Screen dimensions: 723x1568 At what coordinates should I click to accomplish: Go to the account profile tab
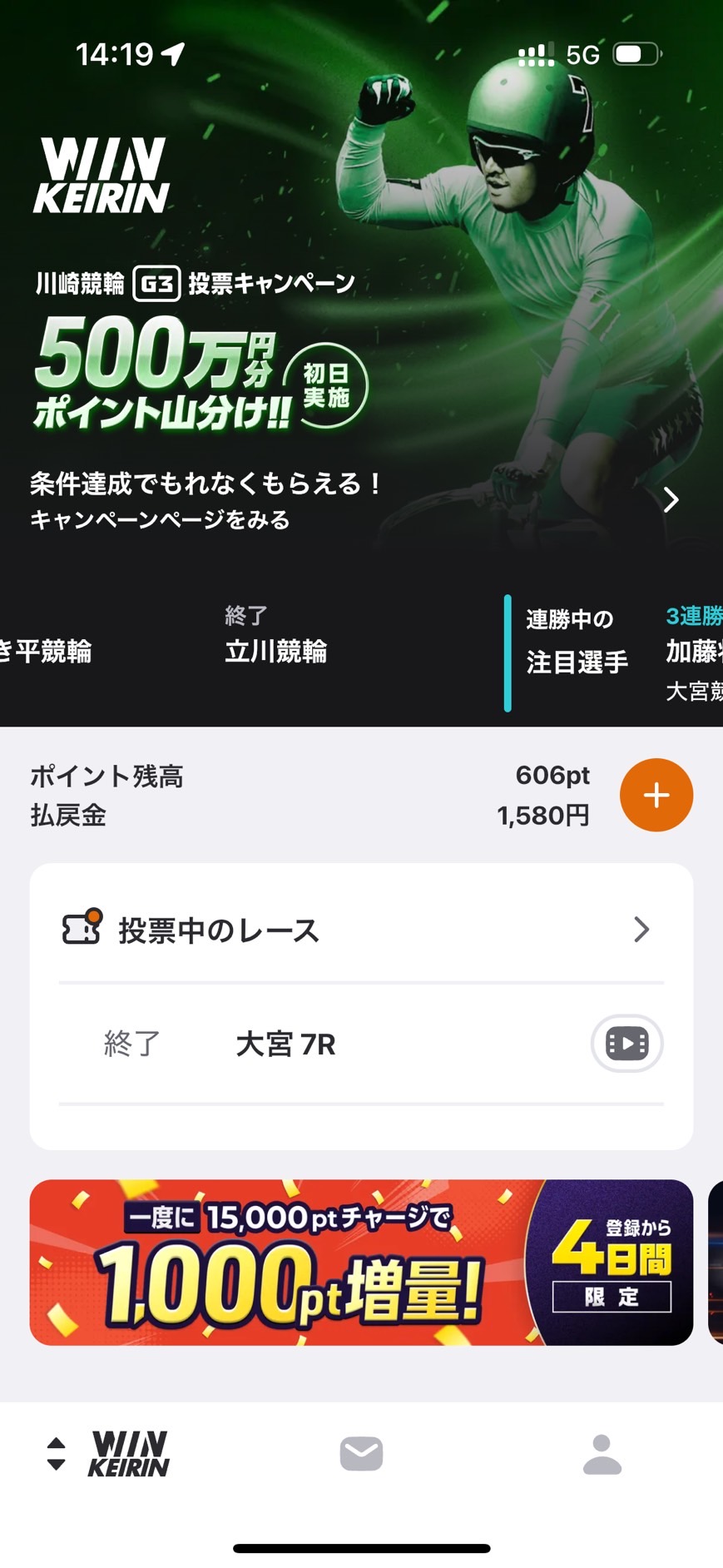tap(602, 1454)
